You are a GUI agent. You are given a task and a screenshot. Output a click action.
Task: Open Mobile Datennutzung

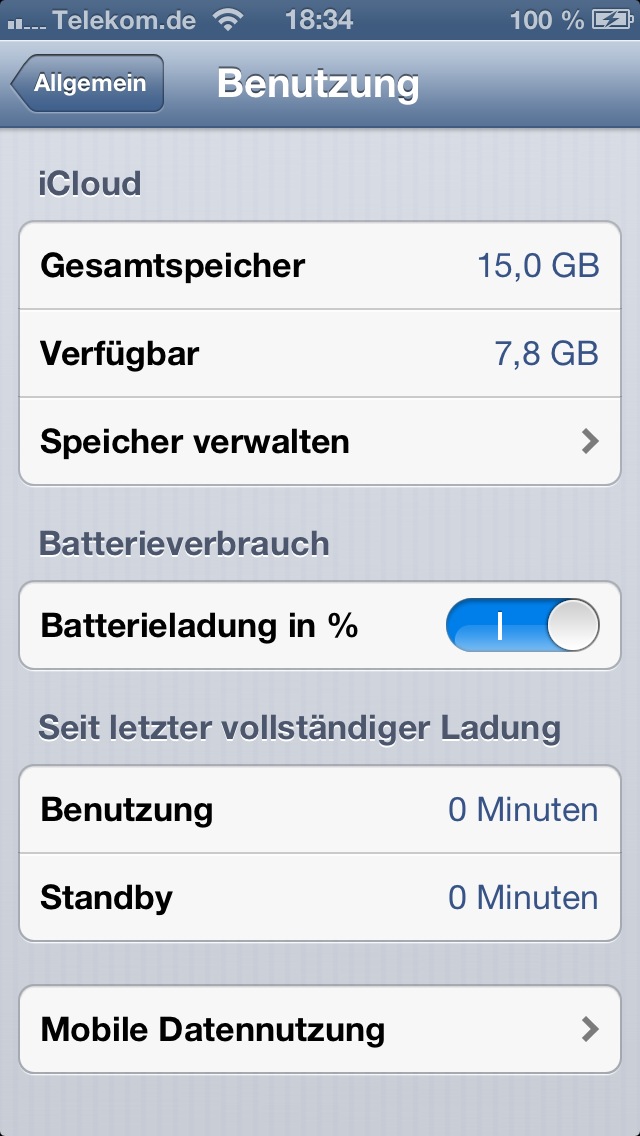point(320,1030)
